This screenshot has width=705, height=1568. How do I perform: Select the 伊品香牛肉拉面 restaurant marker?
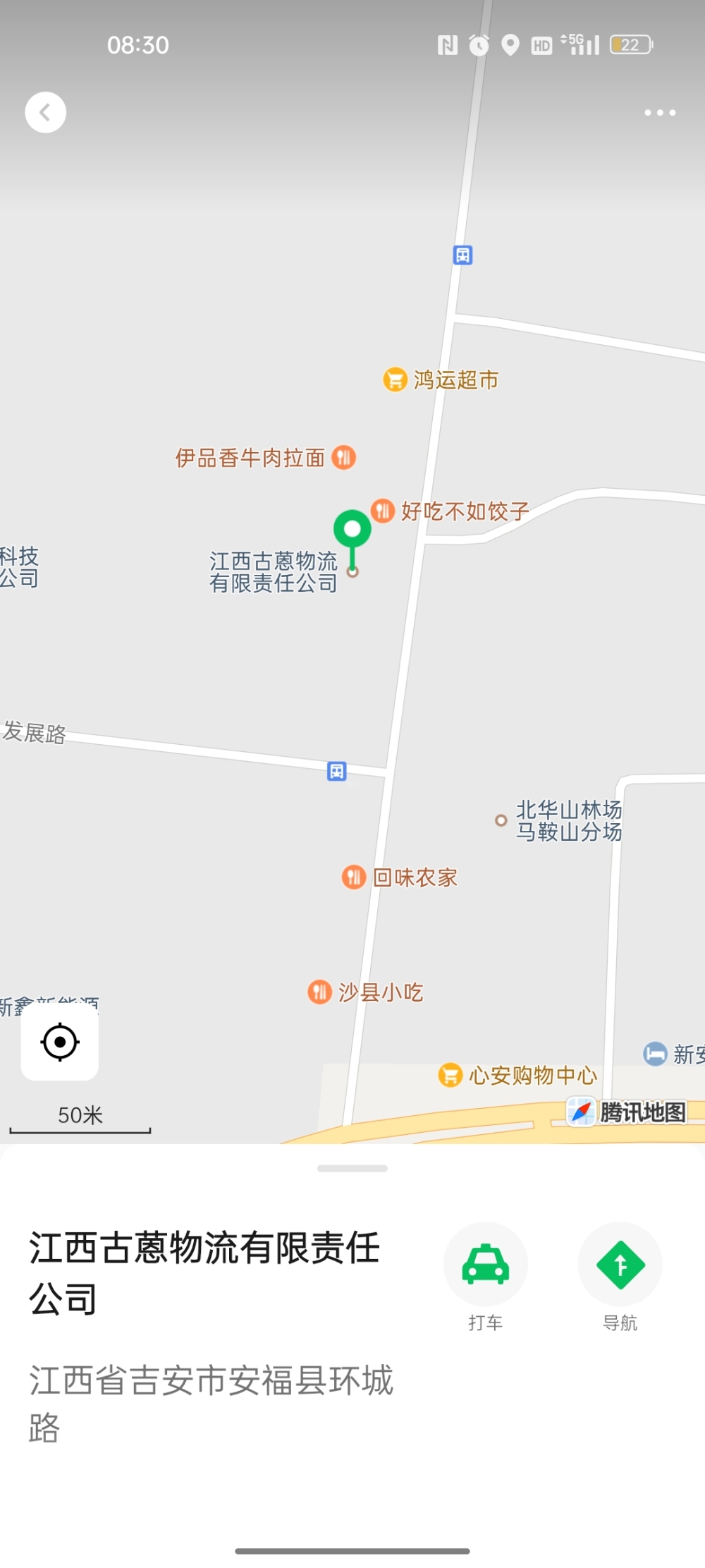click(x=343, y=458)
